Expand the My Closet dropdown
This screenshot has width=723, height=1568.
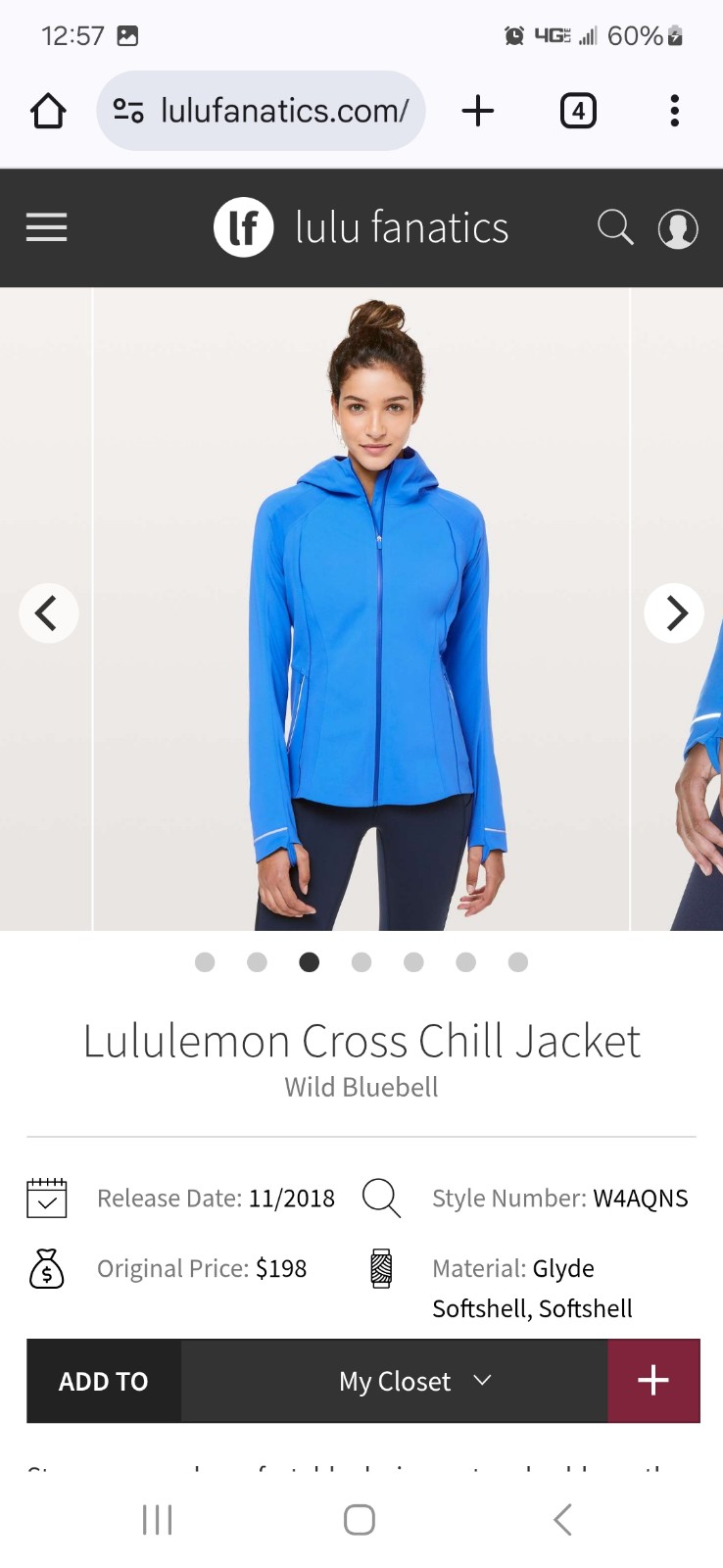pyautogui.click(x=395, y=1381)
